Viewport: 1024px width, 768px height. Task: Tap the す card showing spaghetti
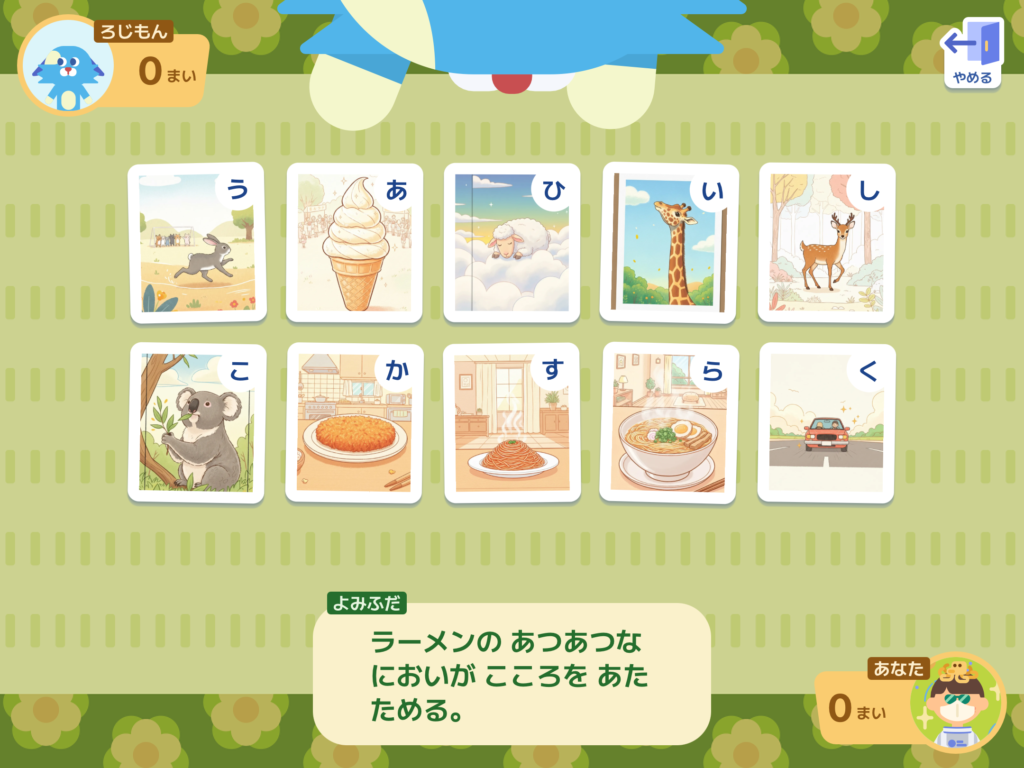click(512, 423)
